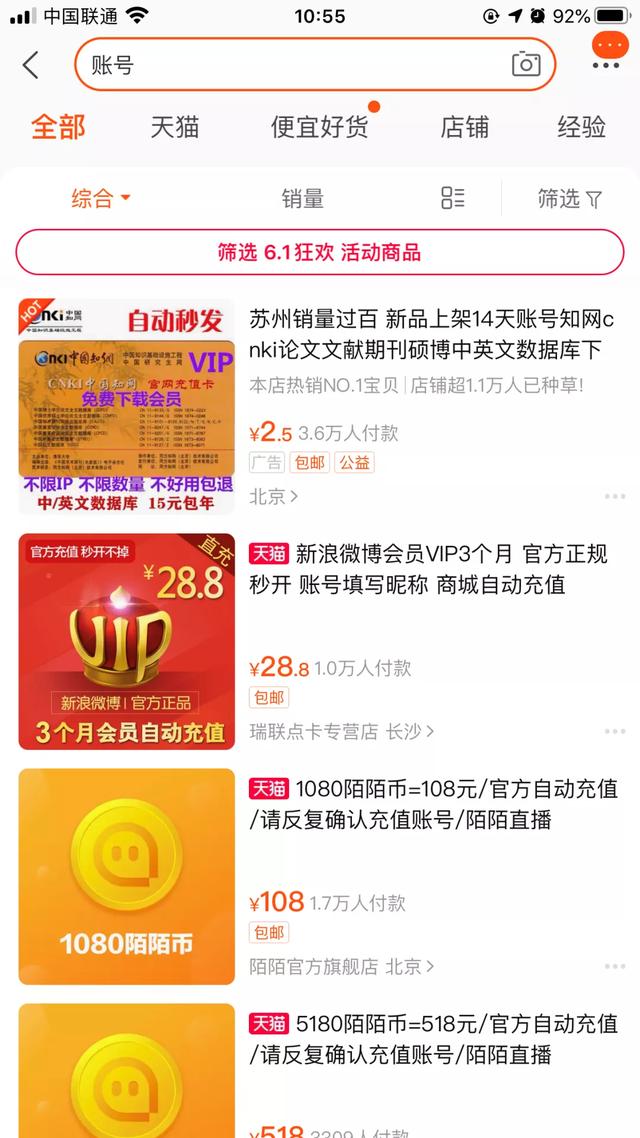Toggle the list layout view icon
640x1138 pixels.
[453, 198]
